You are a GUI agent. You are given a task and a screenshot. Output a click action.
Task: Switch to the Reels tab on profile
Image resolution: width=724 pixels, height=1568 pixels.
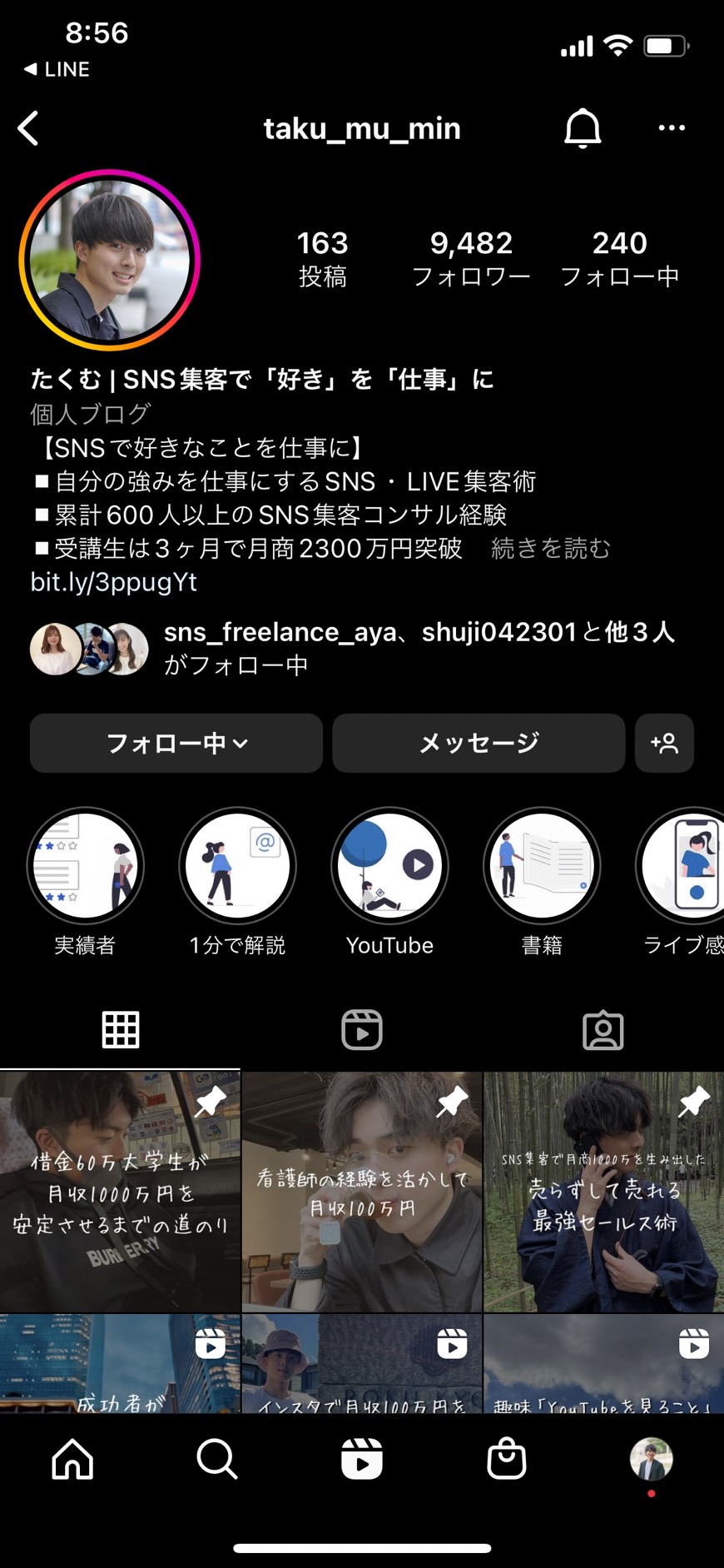click(x=362, y=1030)
